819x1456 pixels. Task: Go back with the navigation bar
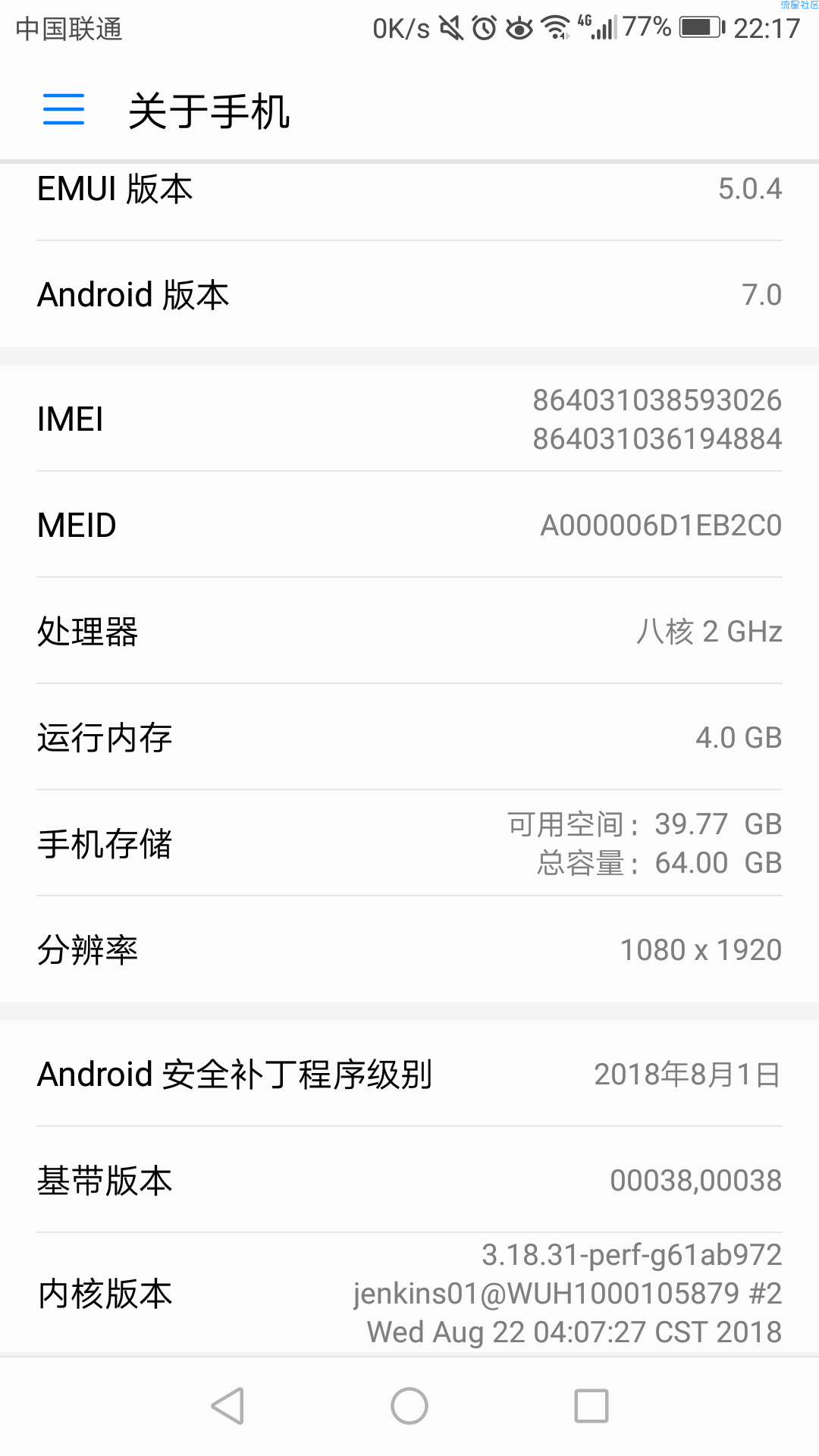[227, 1406]
